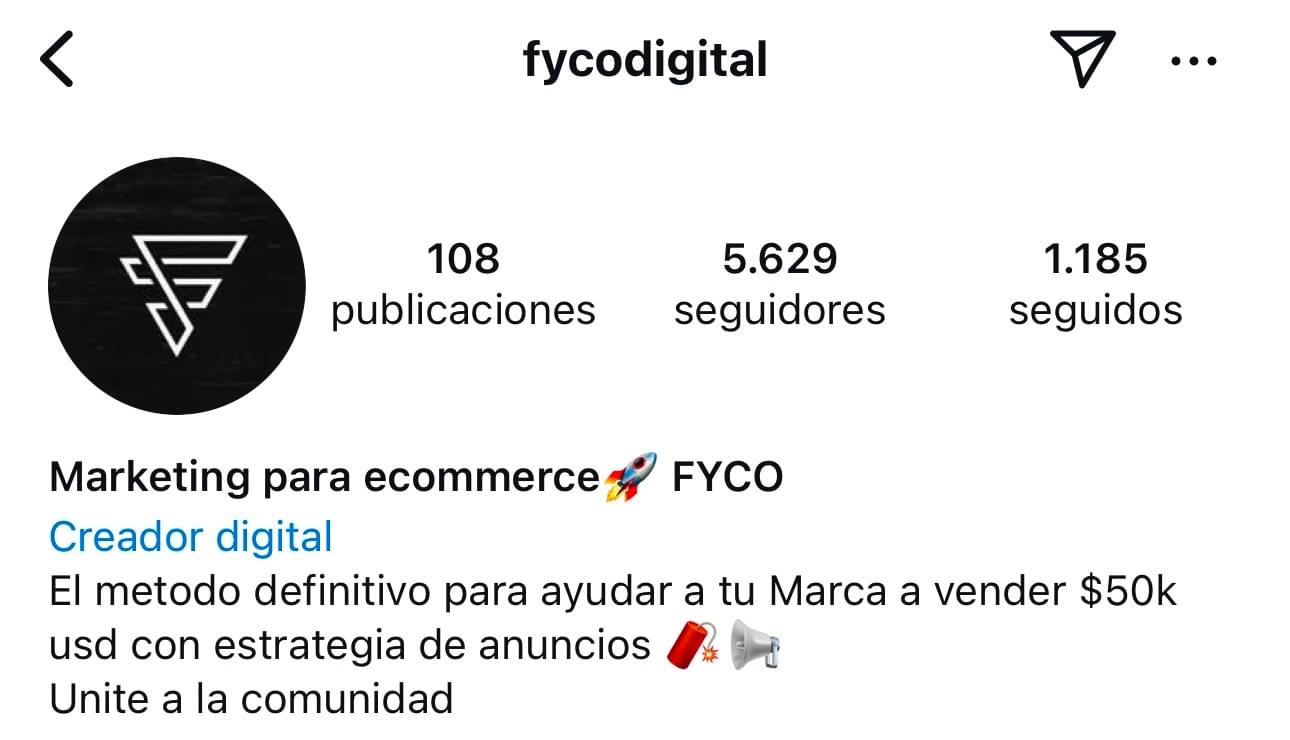The image size is (1290, 740).
Task: Open the 1.185 seguidos list
Action: pyautogui.click(x=1095, y=285)
